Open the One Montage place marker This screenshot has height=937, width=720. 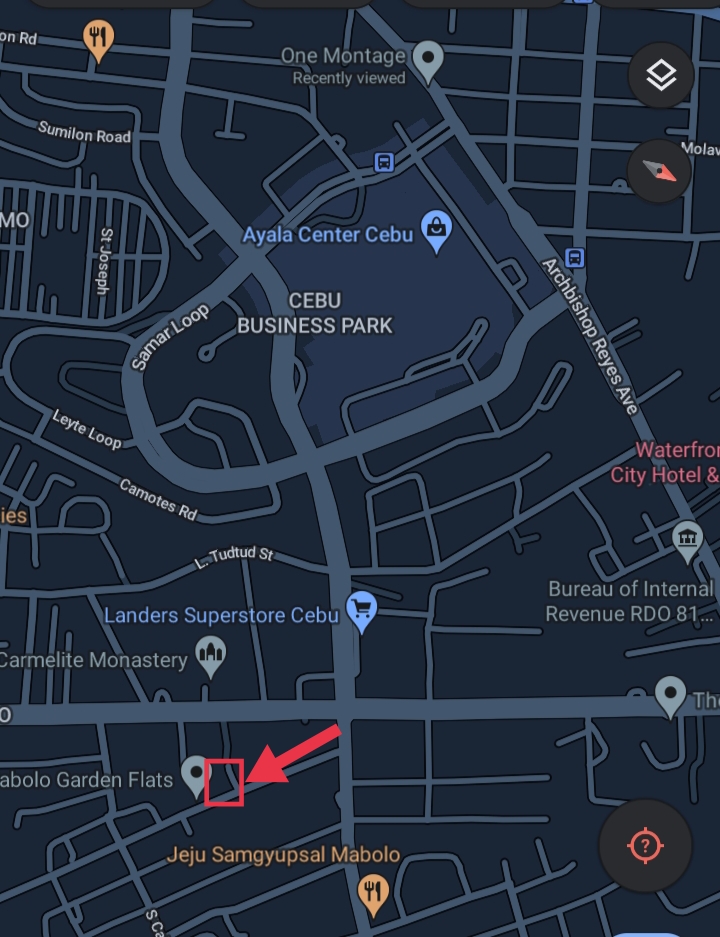pyautogui.click(x=429, y=60)
